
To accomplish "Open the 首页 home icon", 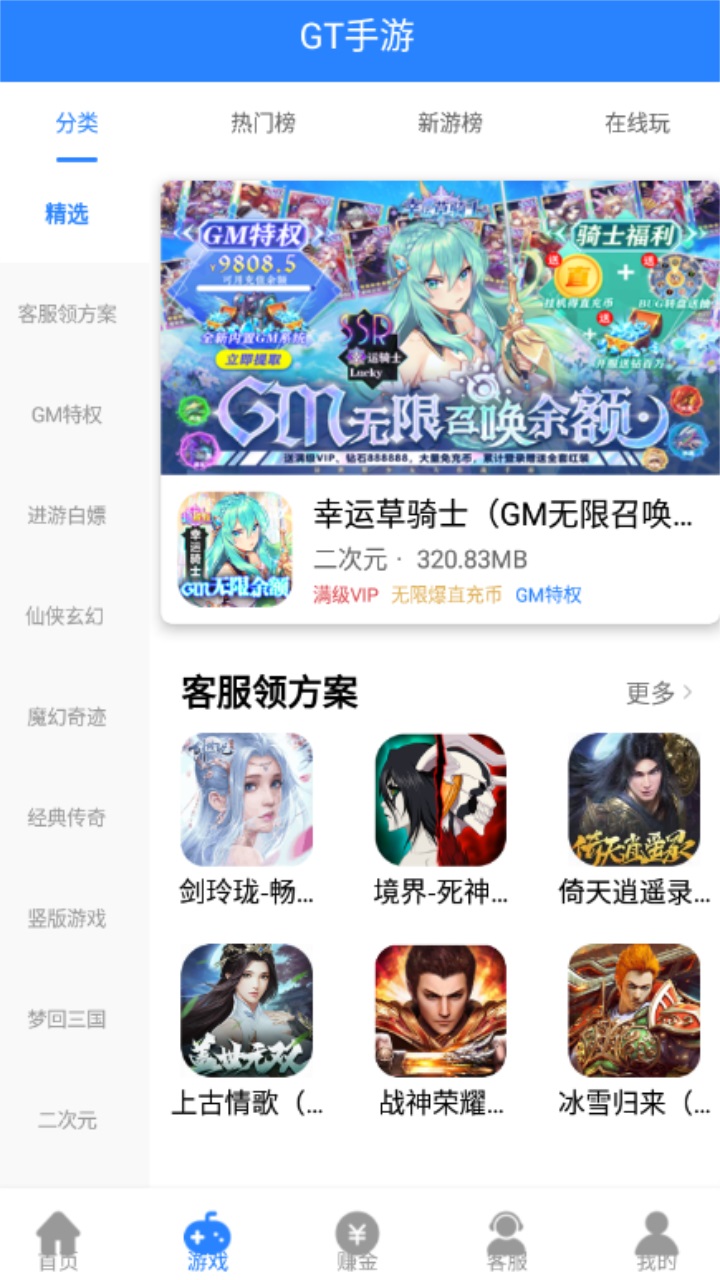I will (57, 1235).
